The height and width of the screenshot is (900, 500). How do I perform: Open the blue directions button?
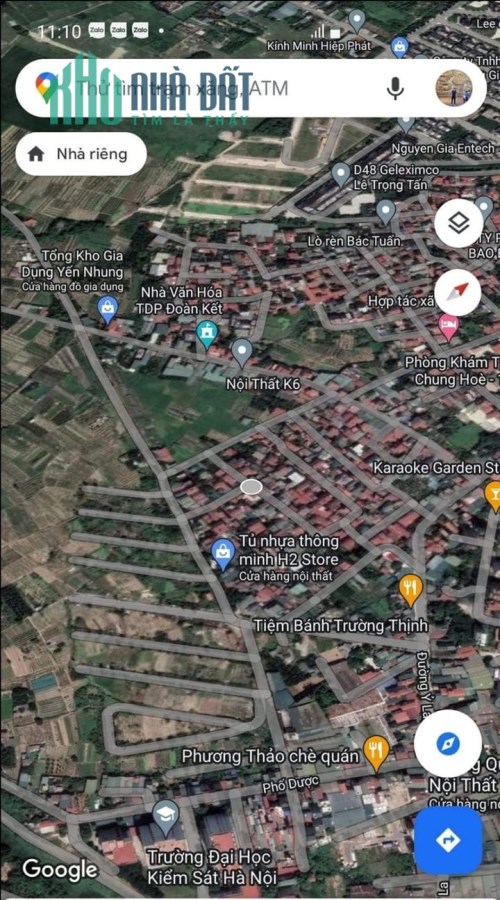(448, 841)
